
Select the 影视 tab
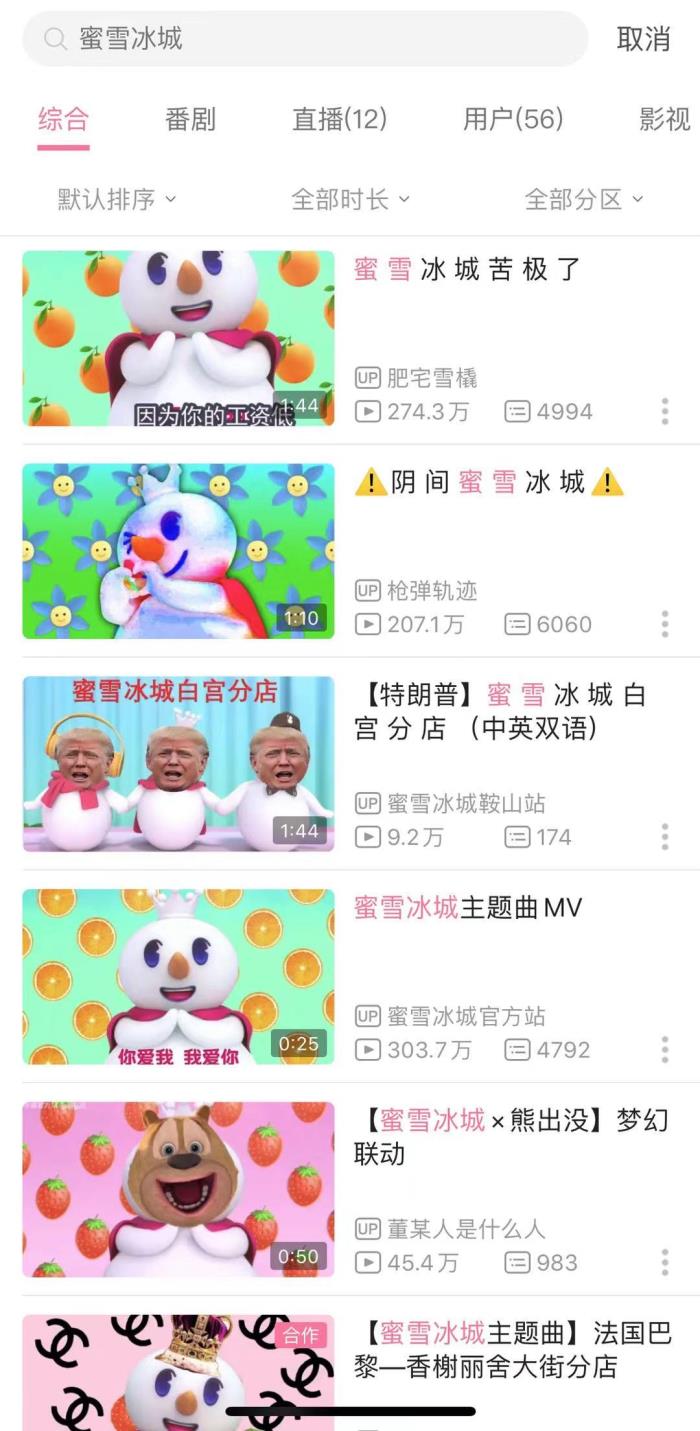[x=664, y=120]
